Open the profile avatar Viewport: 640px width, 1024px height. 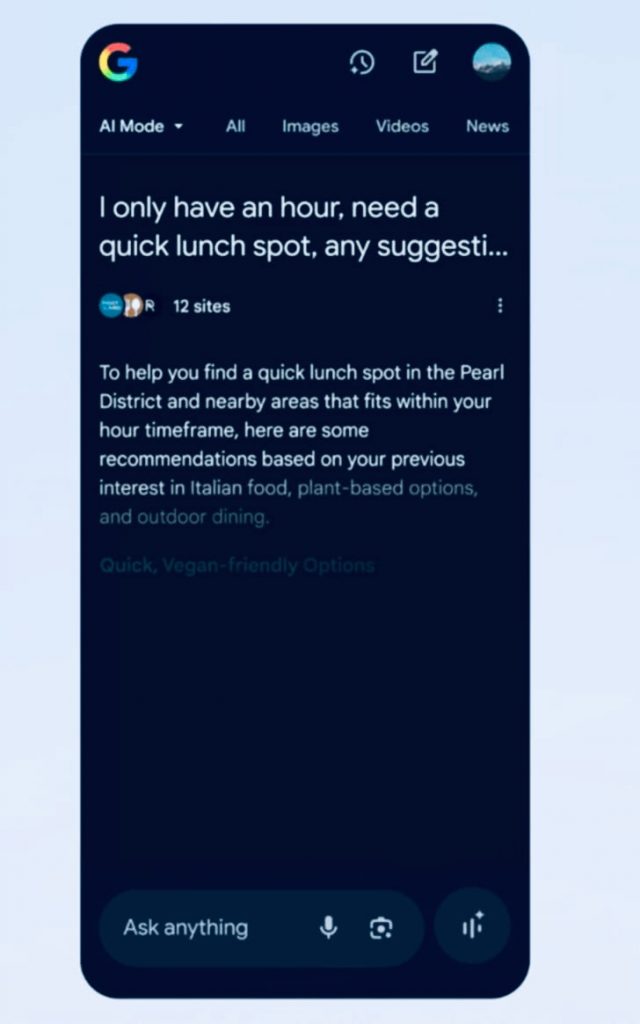(491, 63)
